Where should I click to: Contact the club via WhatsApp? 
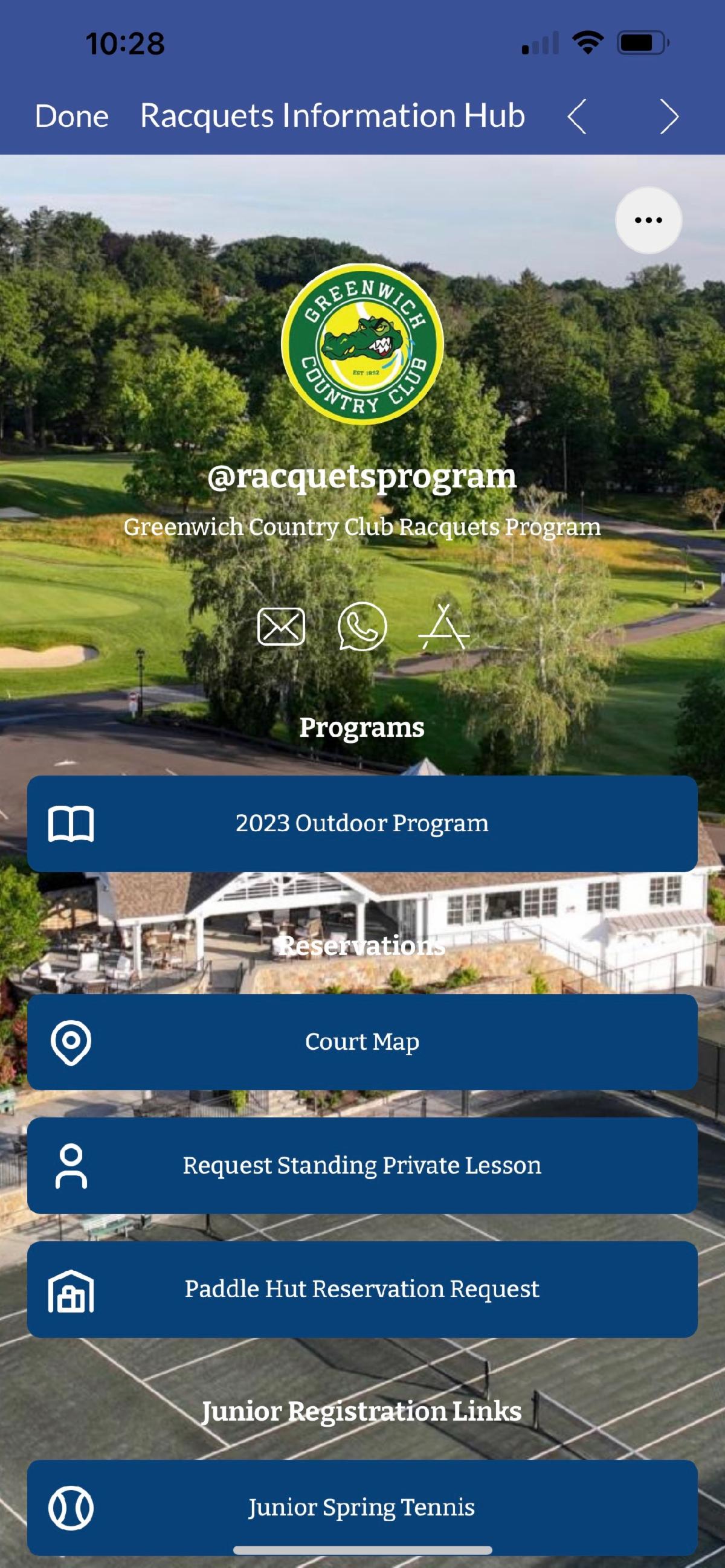[362, 626]
